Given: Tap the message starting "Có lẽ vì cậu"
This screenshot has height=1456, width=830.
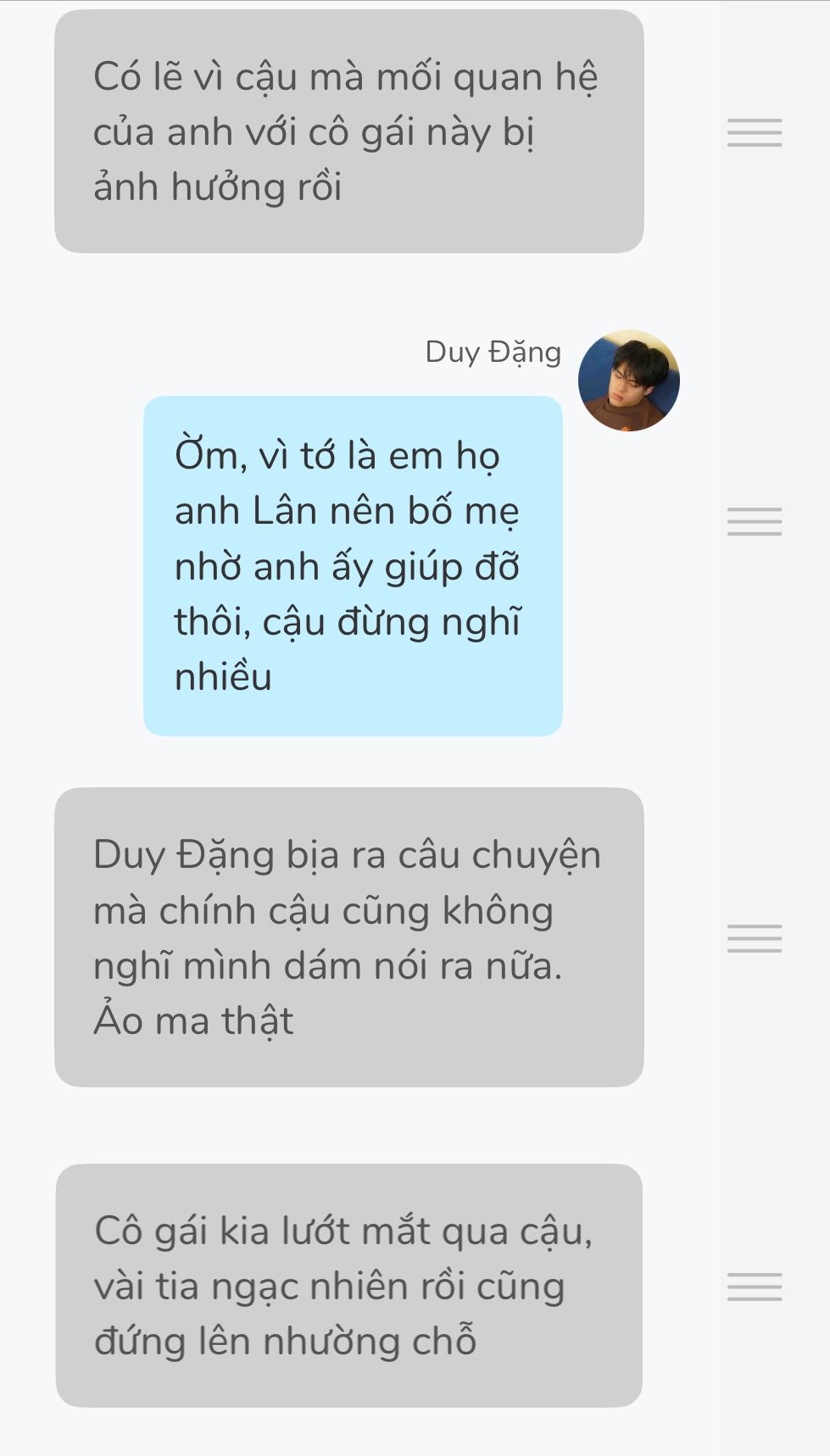Looking at the screenshot, I should [x=348, y=131].
